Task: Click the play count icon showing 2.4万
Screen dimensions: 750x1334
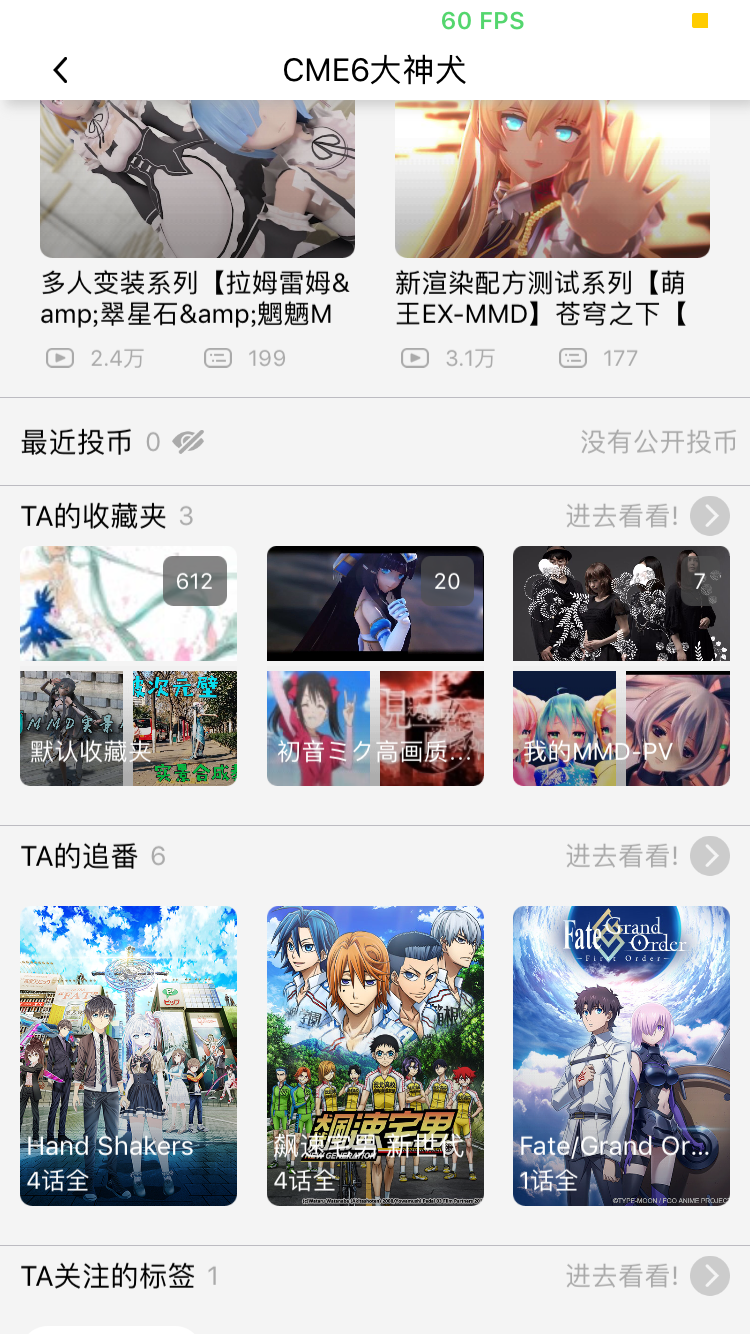Action: [x=59, y=357]
